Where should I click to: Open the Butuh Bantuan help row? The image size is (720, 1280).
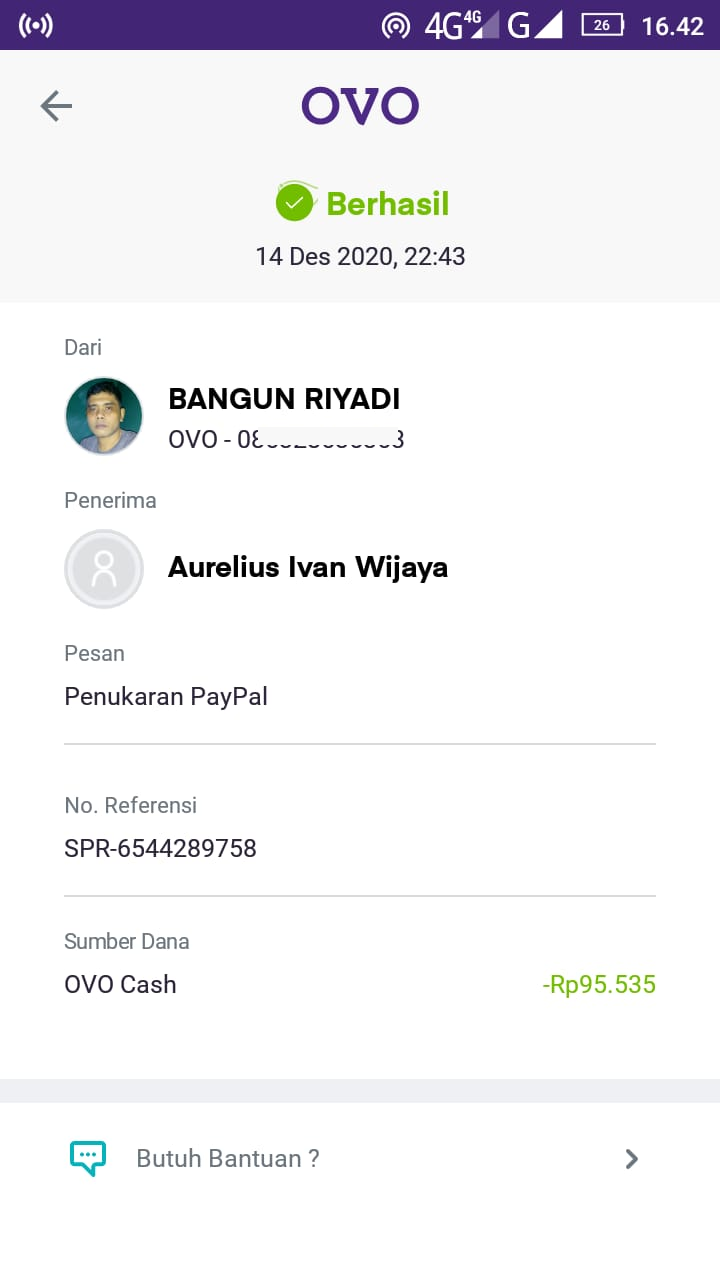[358, 1159]
